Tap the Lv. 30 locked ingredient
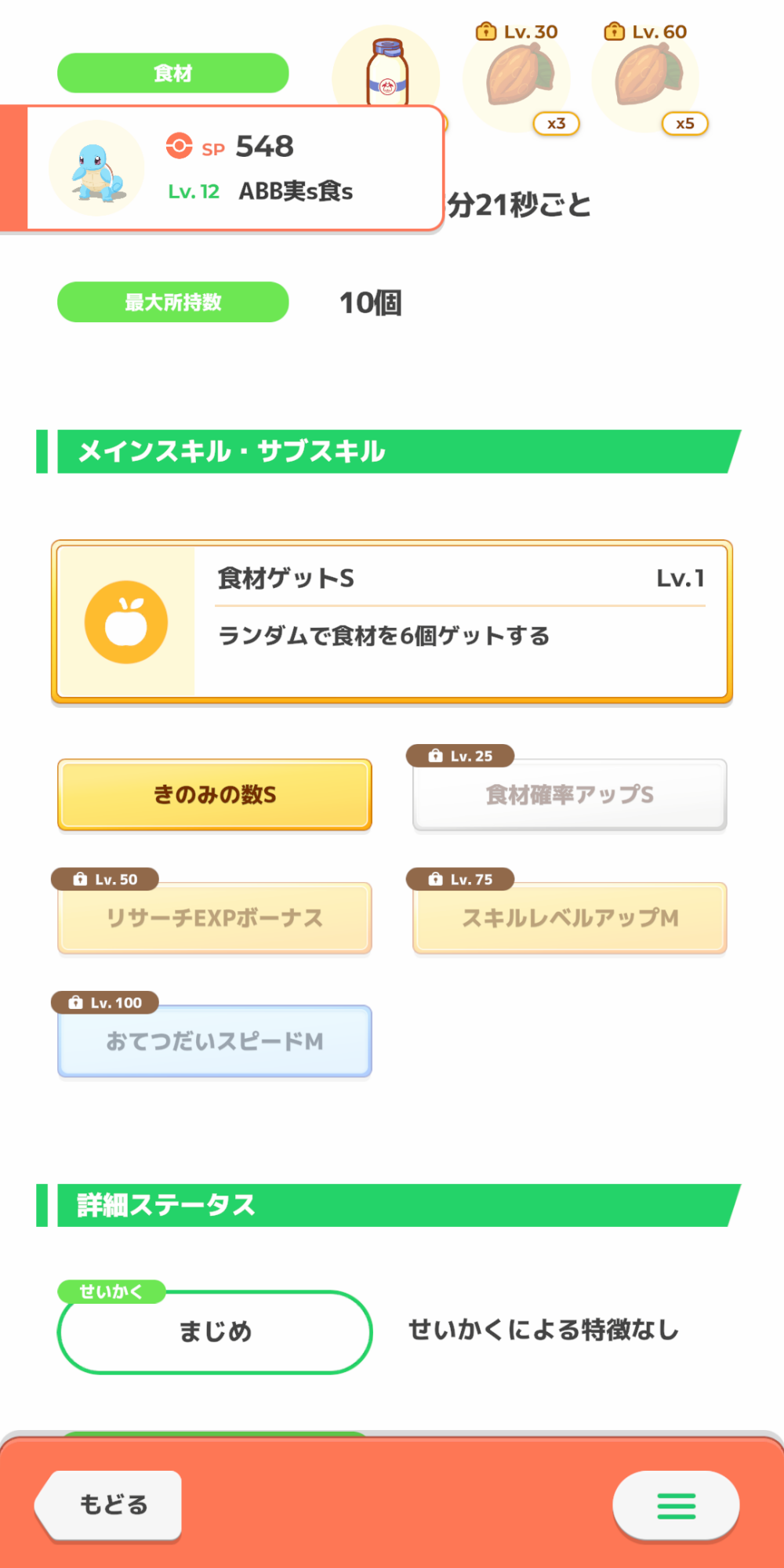 517,77
